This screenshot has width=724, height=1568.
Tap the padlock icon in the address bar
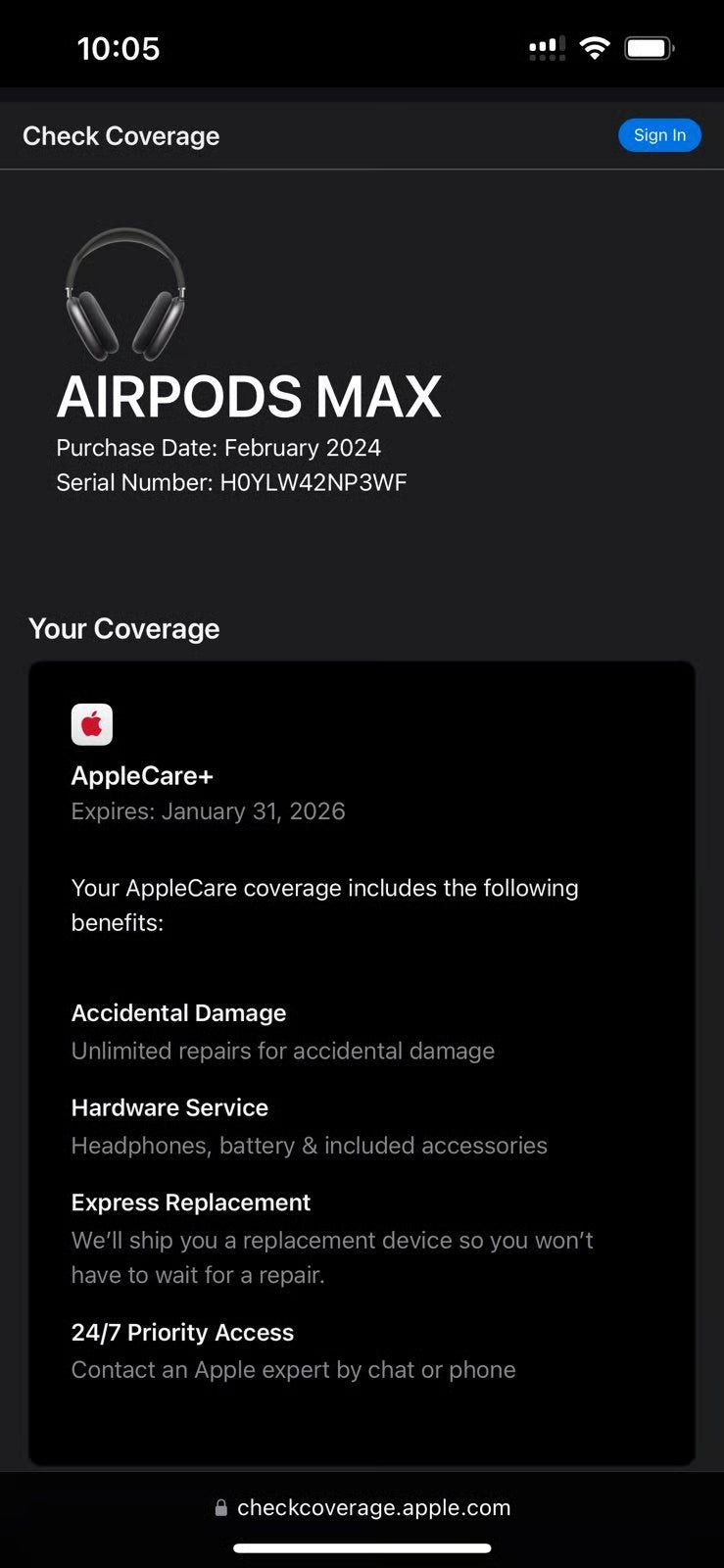221,1507
